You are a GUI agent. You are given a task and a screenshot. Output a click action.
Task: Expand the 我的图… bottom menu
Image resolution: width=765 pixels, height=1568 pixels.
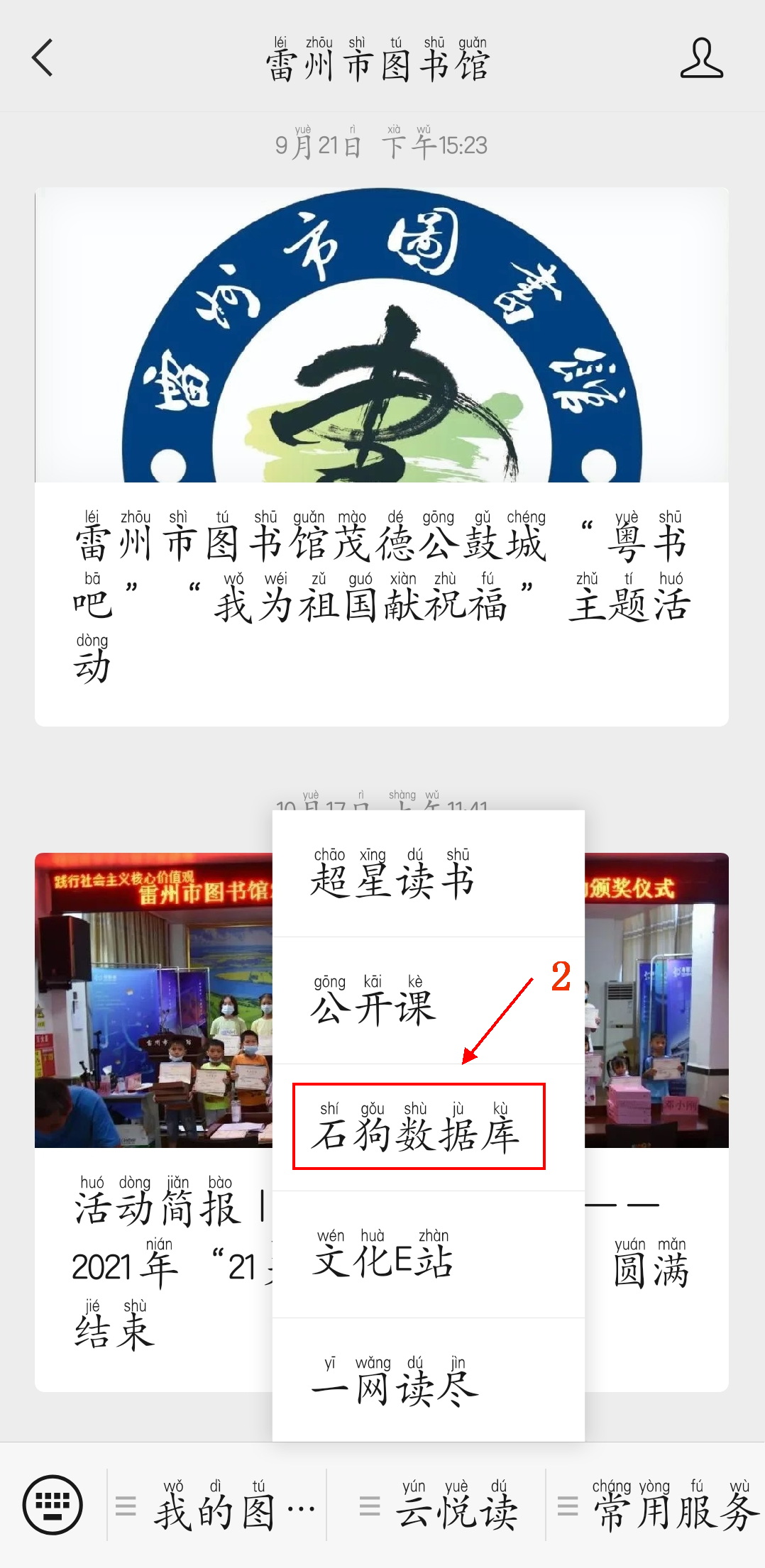coord(217,1506)
